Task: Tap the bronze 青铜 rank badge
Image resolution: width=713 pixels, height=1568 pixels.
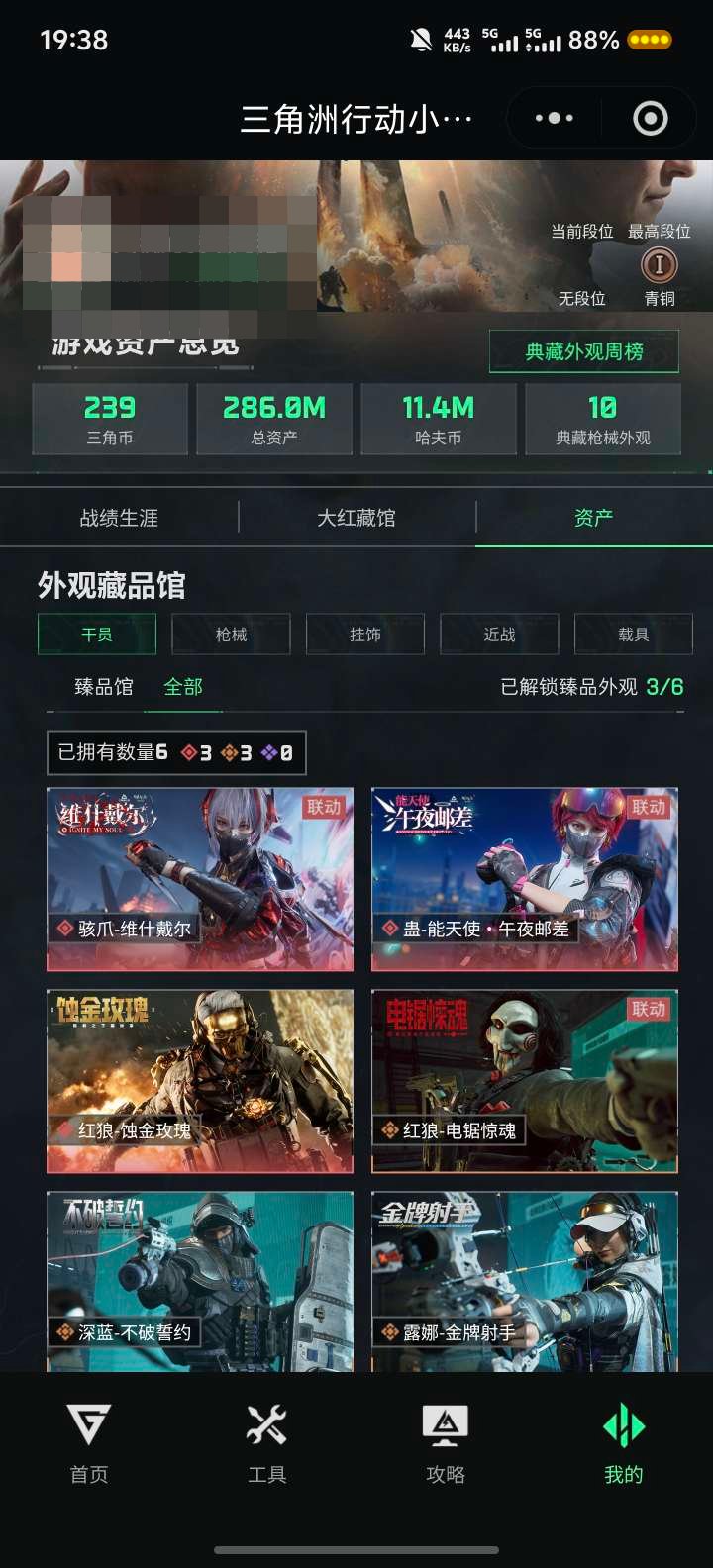Action: tap(657, 263)
